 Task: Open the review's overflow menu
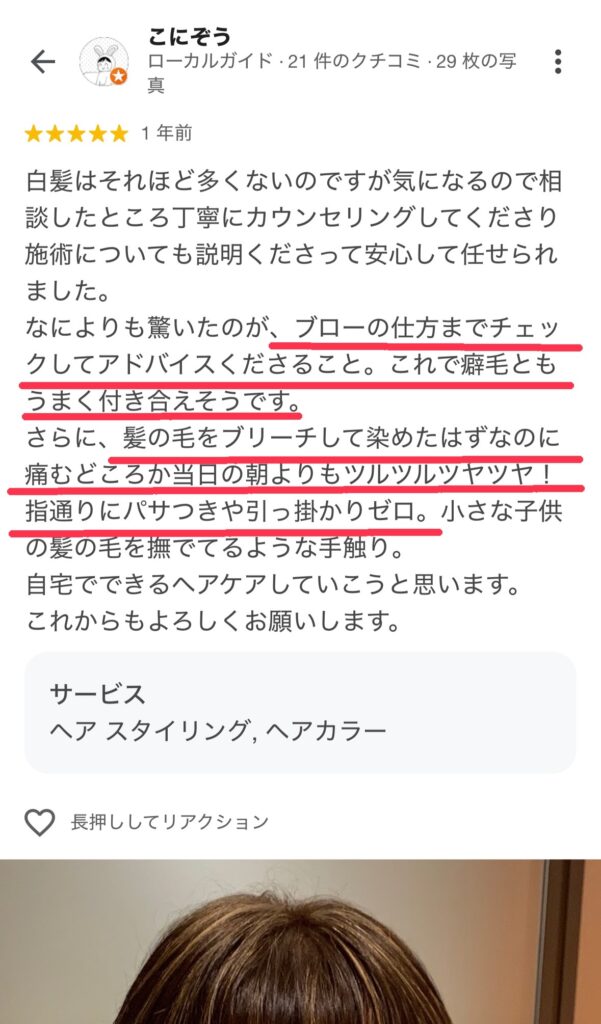[558, 62]
